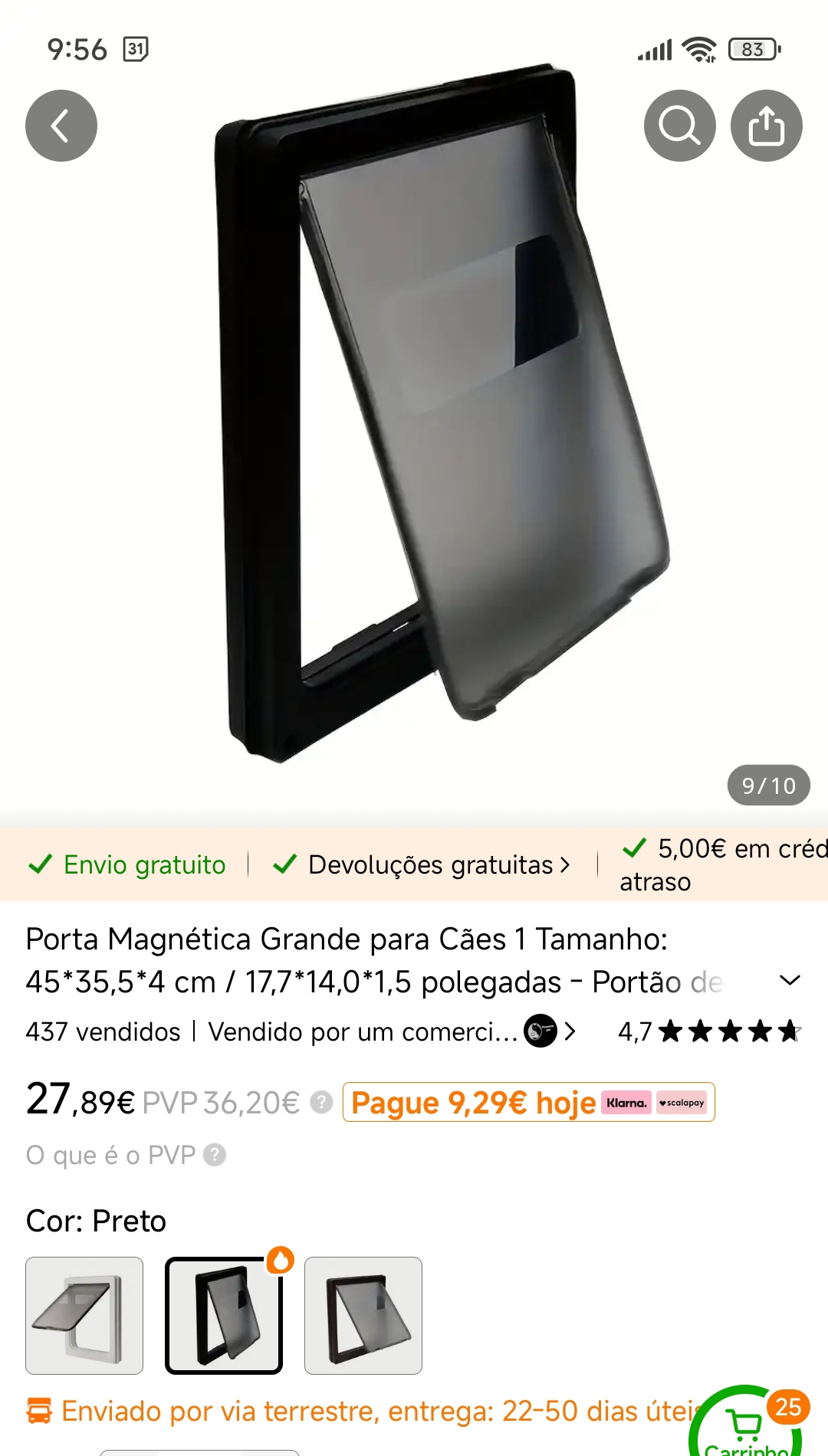Open the search magnifier icon
Screen dimensions: 828x1456
[x=679, y=126]
